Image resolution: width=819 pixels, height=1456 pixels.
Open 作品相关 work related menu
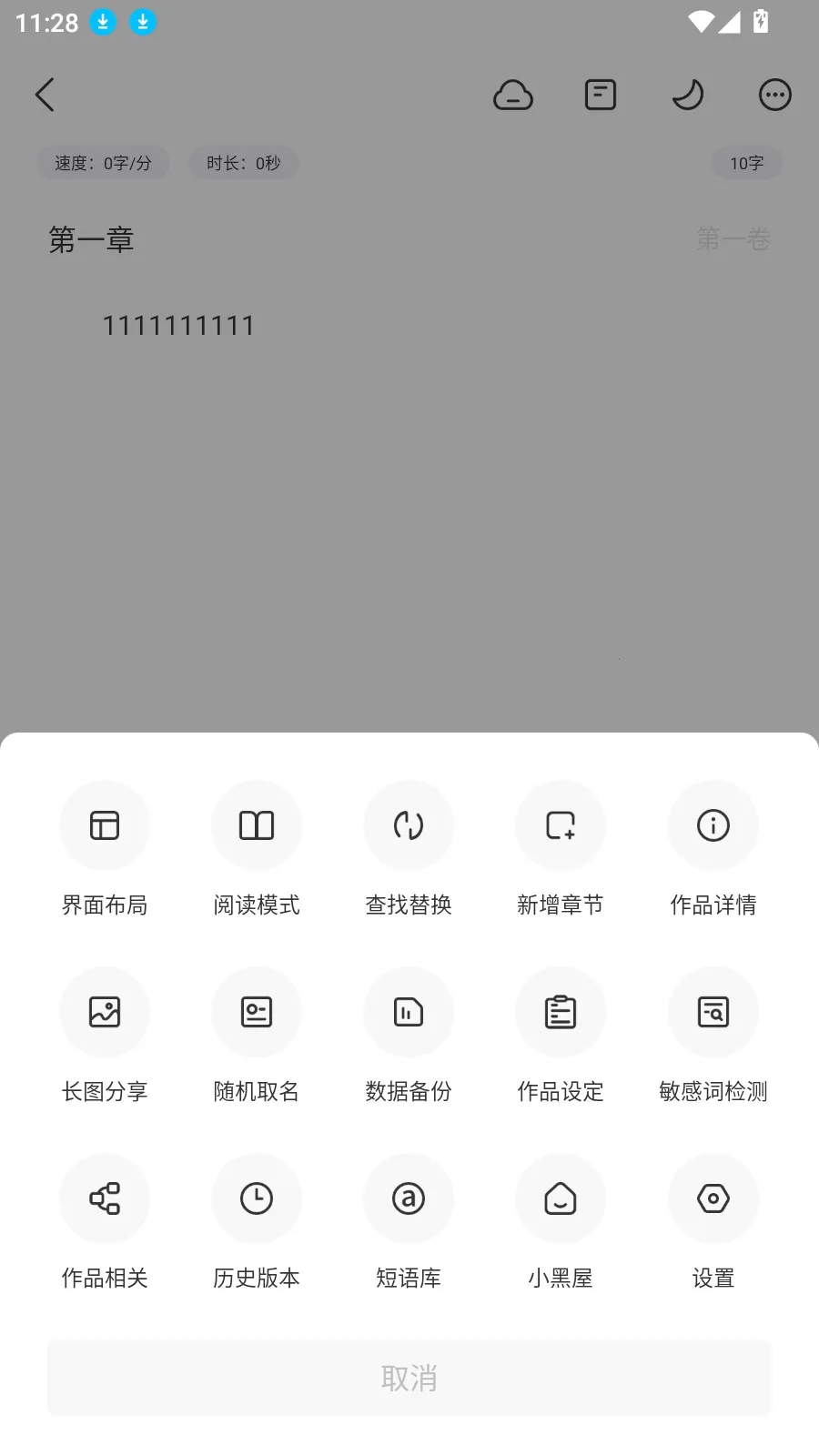[105, 1224]
